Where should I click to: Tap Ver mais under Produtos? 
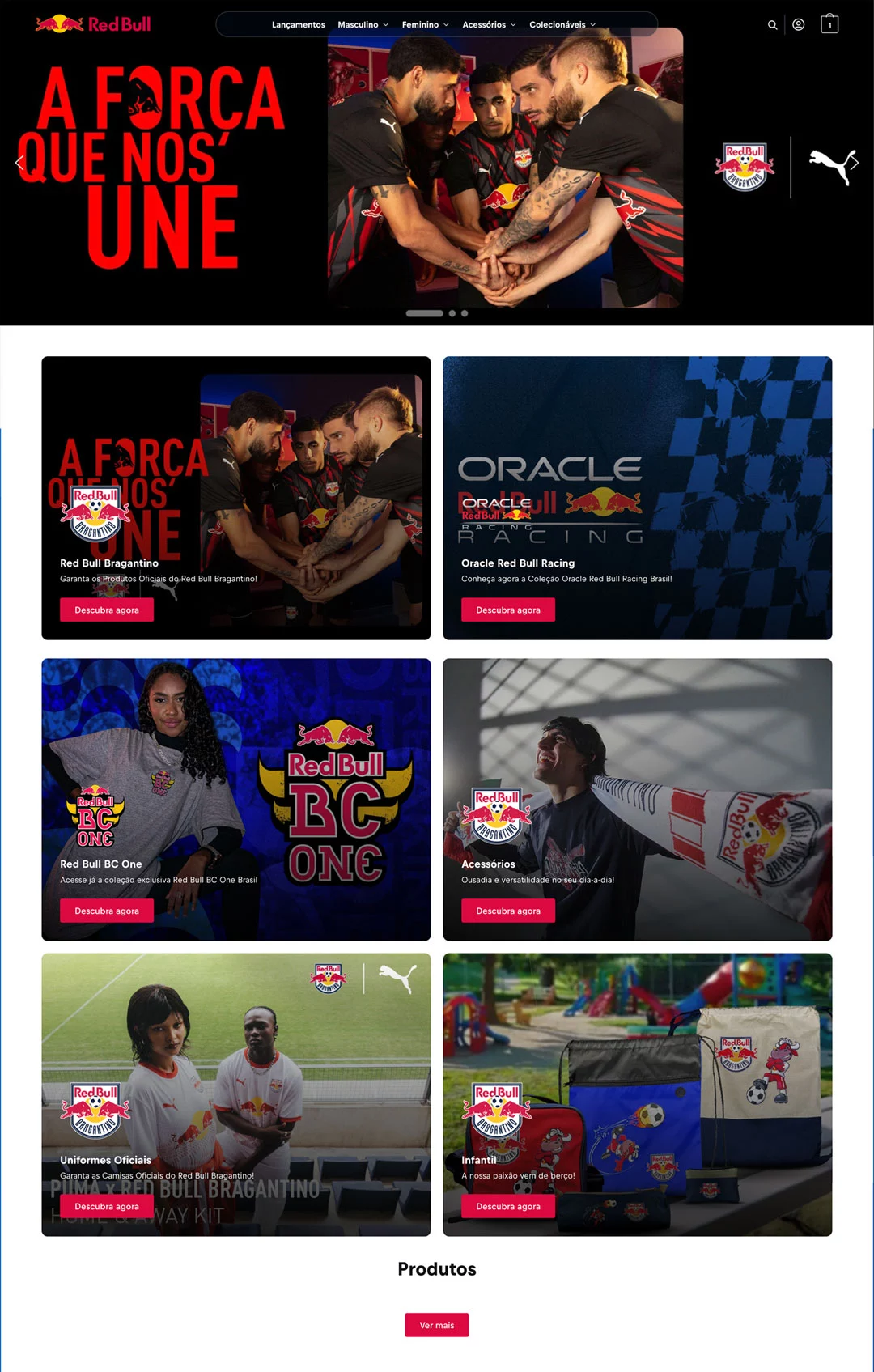tap(437, 1325)
